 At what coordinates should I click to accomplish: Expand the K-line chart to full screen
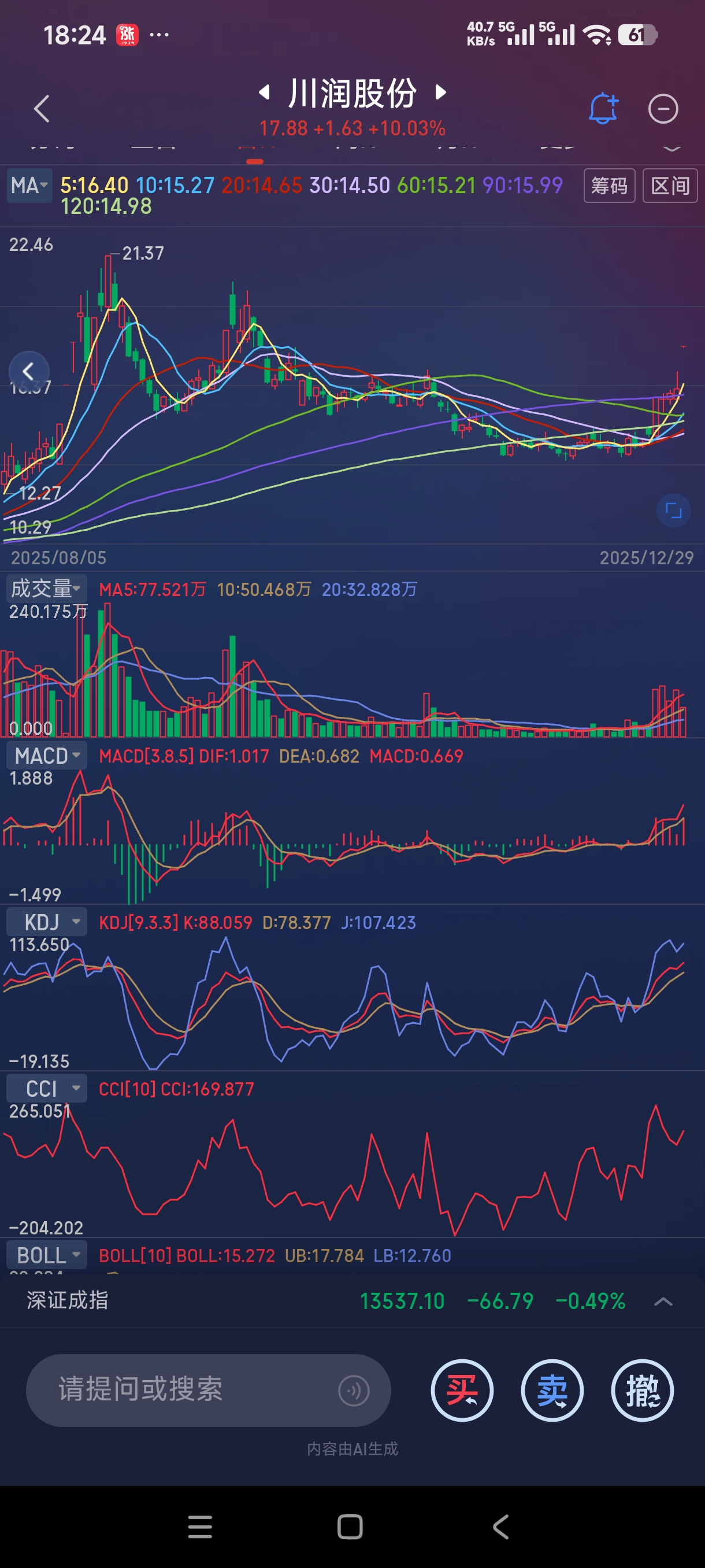pos(673,510)
